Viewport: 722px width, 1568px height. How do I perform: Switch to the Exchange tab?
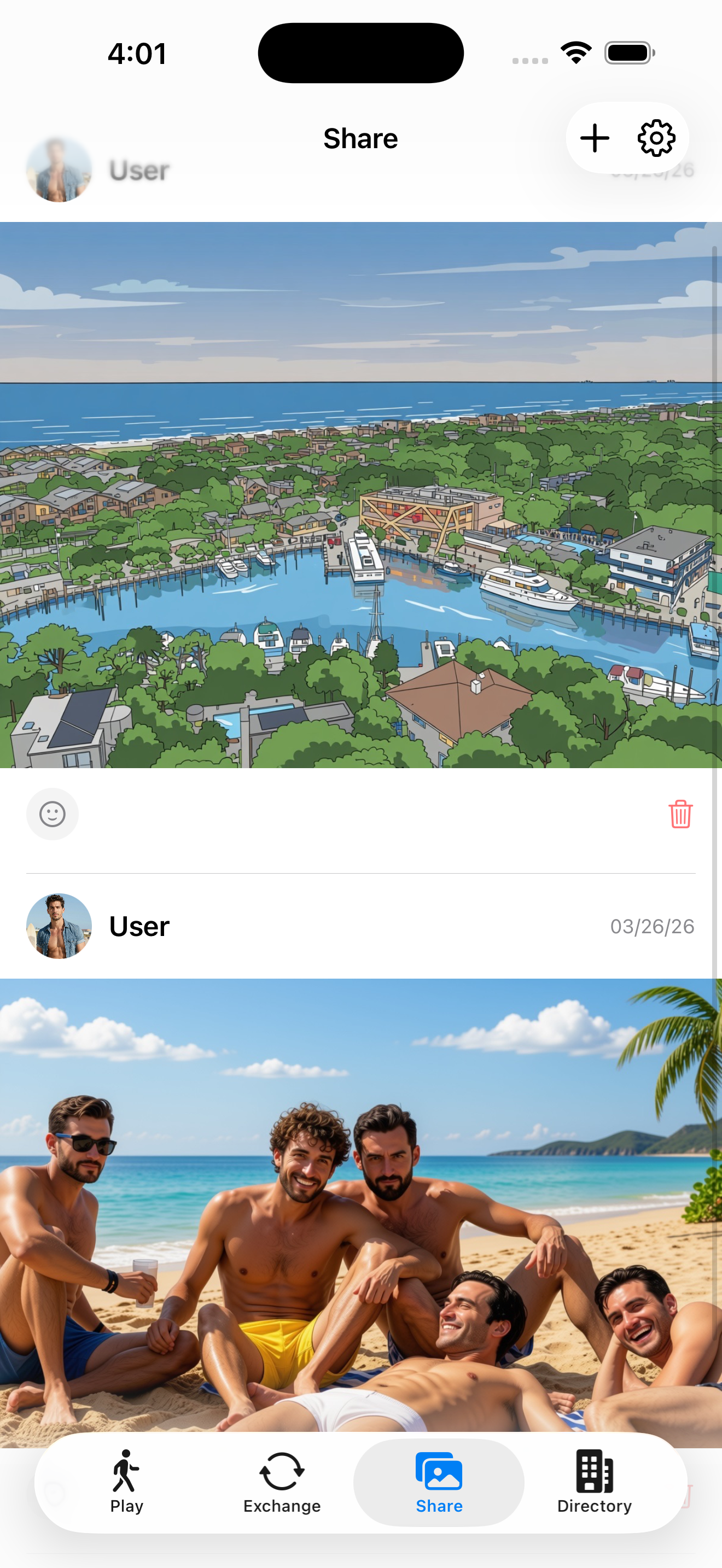click(282, 1482)
